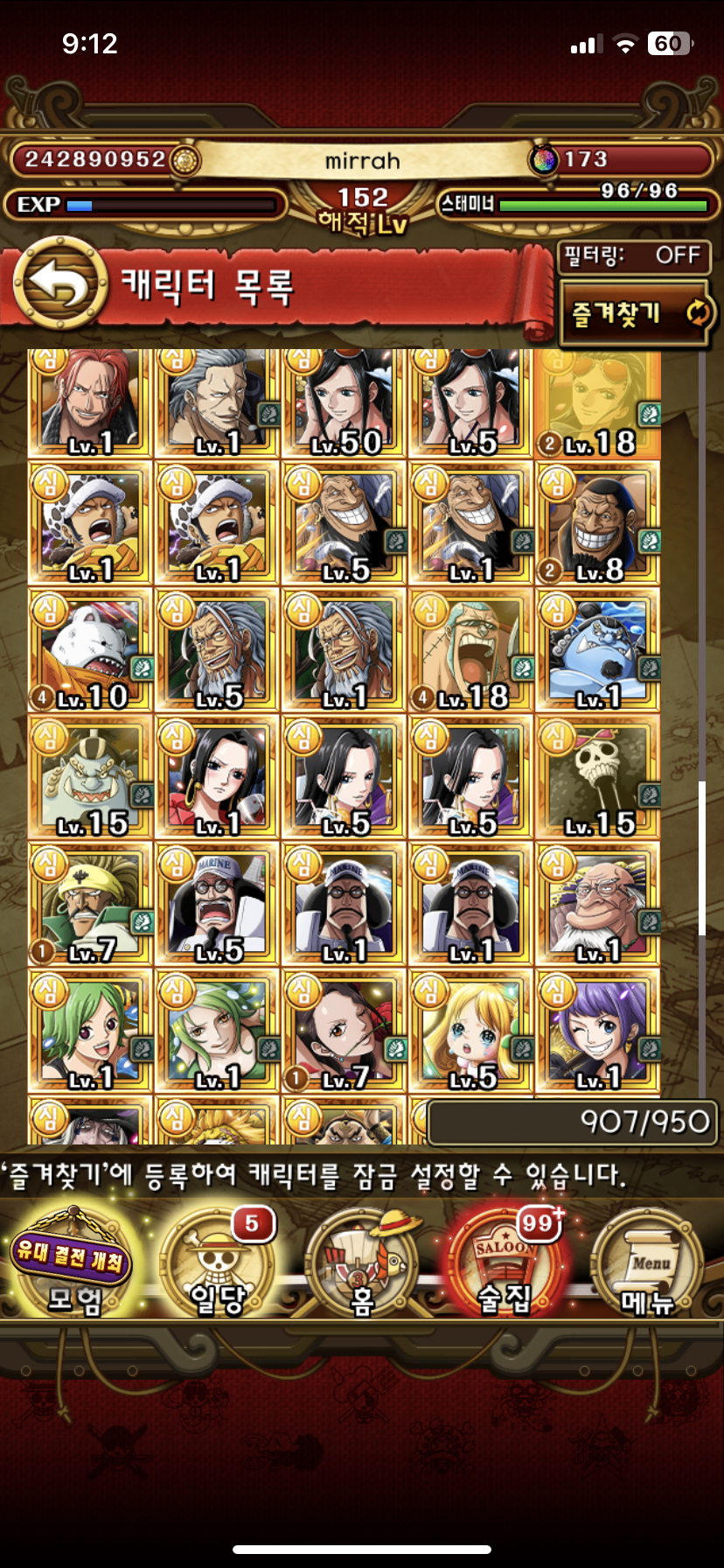Select the laughing cyborg Lv.18 character
The height and width of the screenshot is (1568, 724).
pos(471,652)
